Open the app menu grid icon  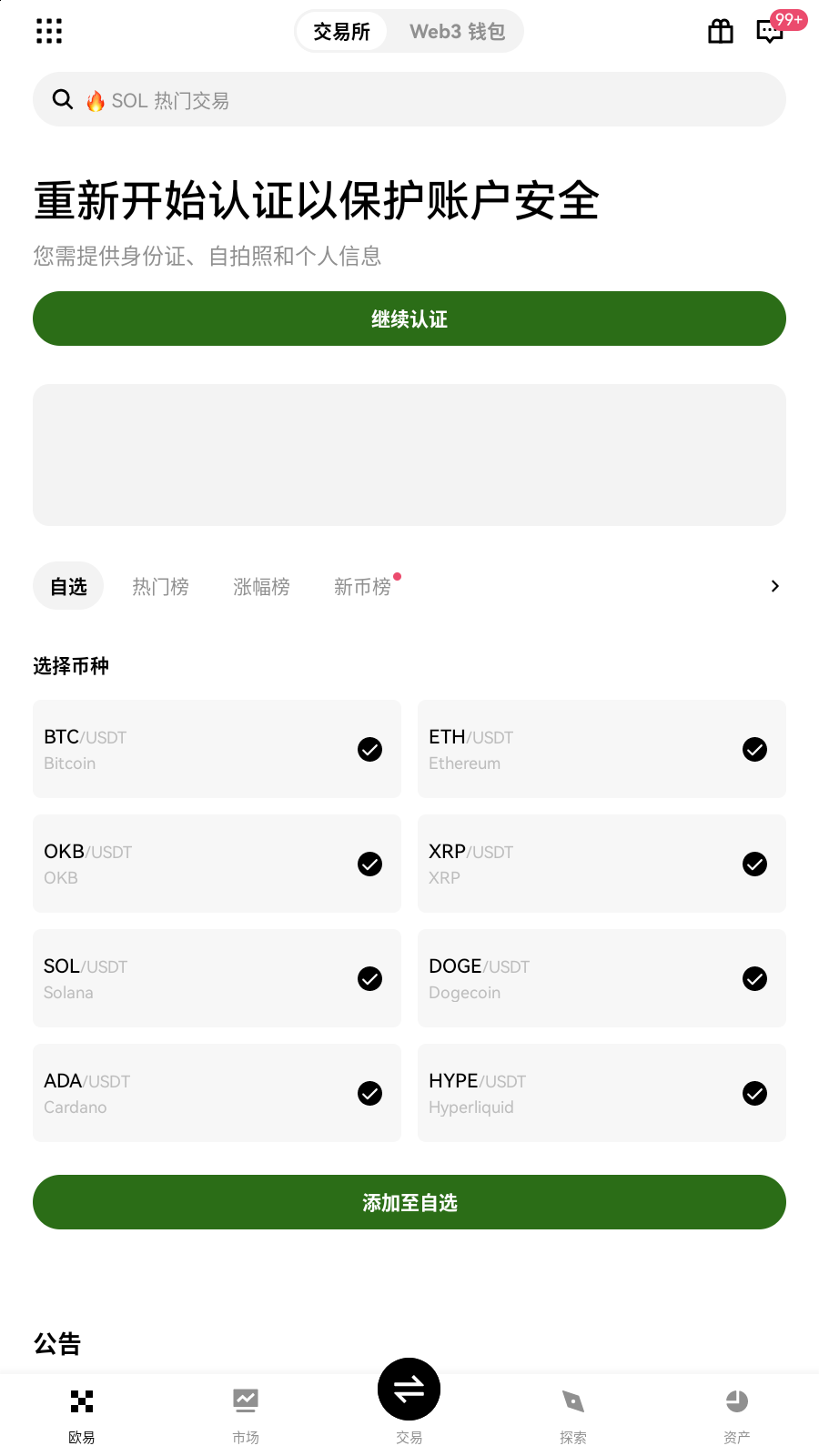coord(48,30)
